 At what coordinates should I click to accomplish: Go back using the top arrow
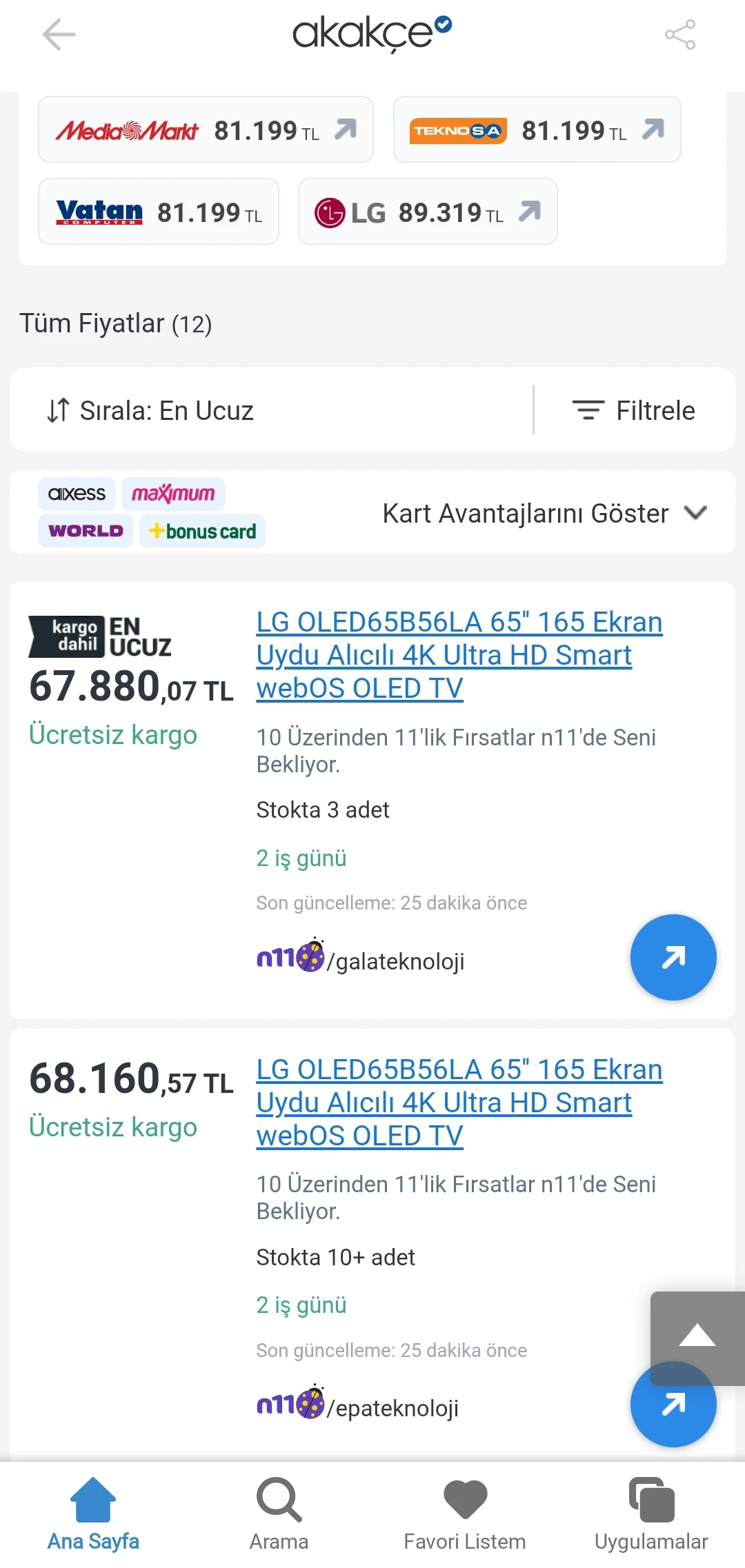coord(59,34)
